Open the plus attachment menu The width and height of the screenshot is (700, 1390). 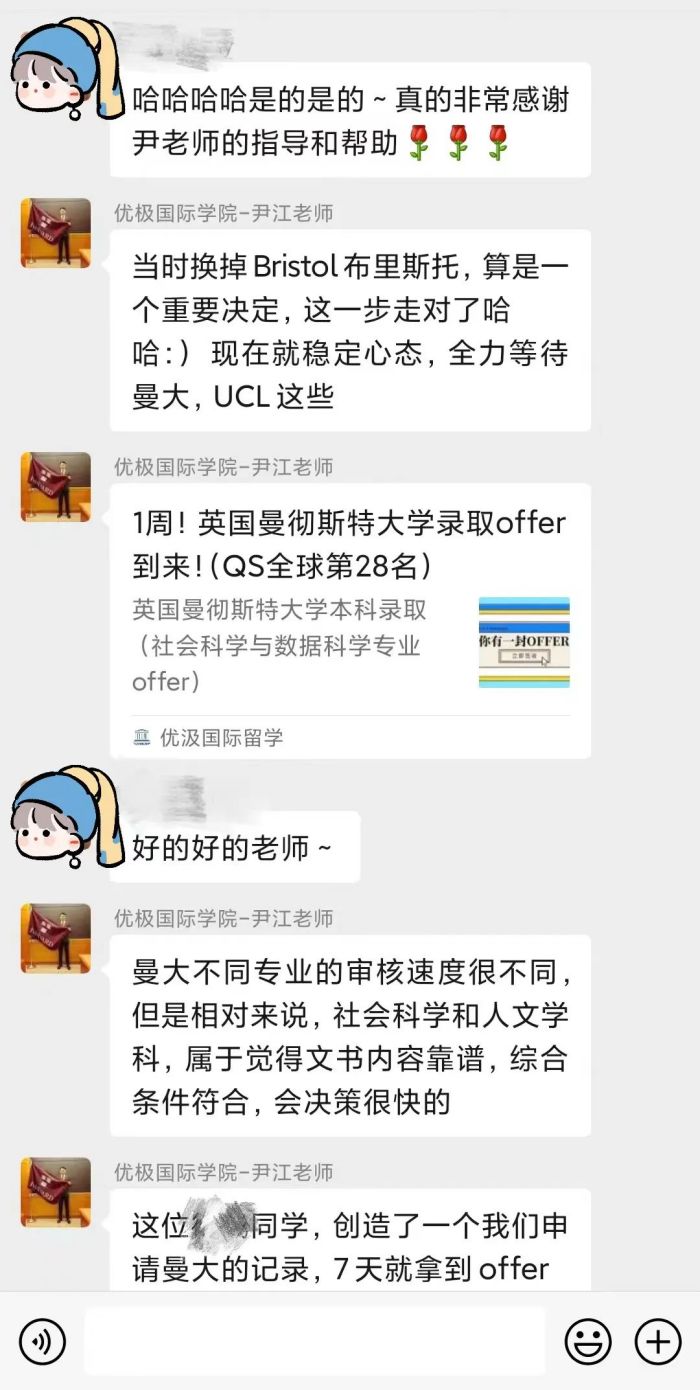click(x=658, y=1341)
